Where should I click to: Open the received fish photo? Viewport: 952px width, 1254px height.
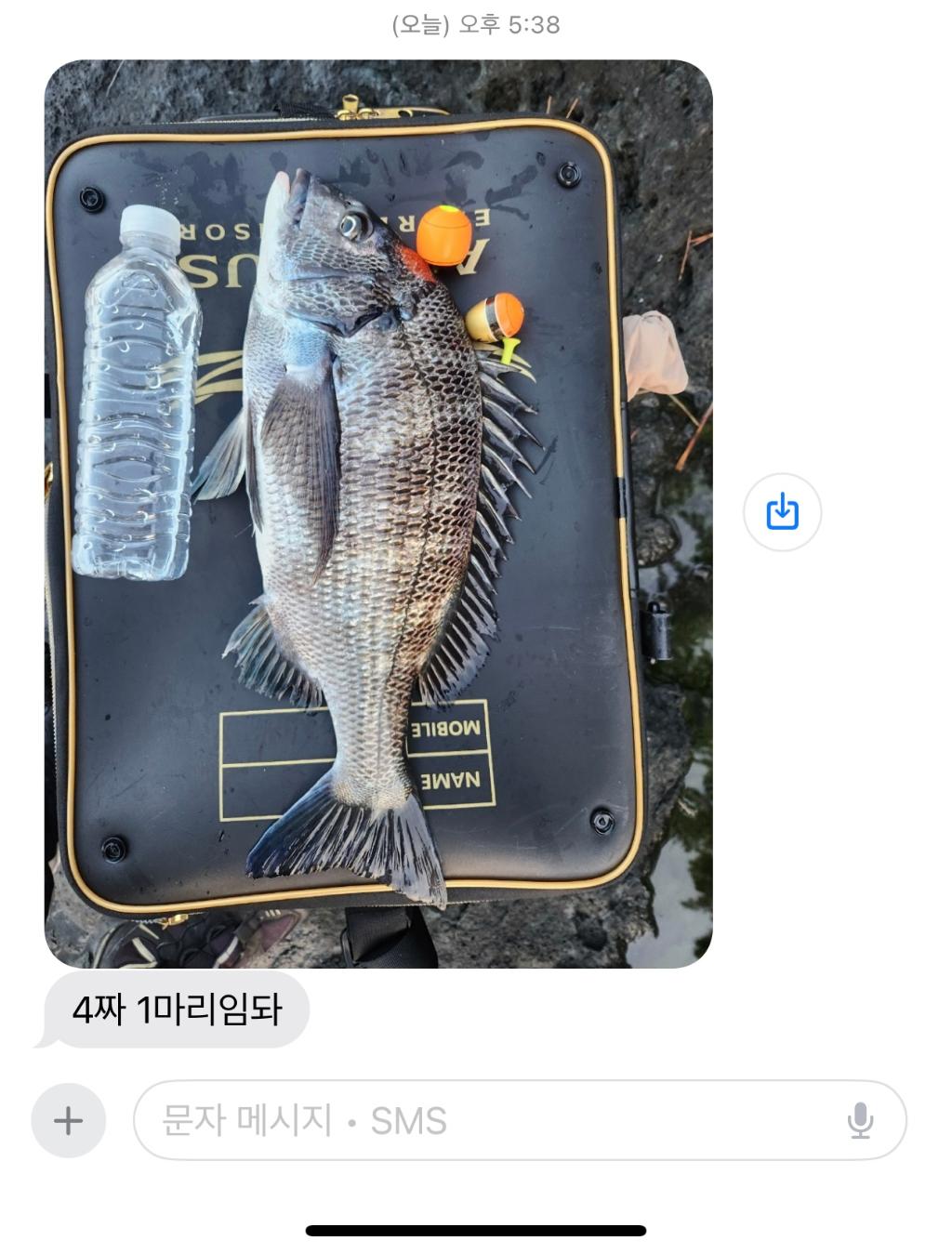(378, 513)
